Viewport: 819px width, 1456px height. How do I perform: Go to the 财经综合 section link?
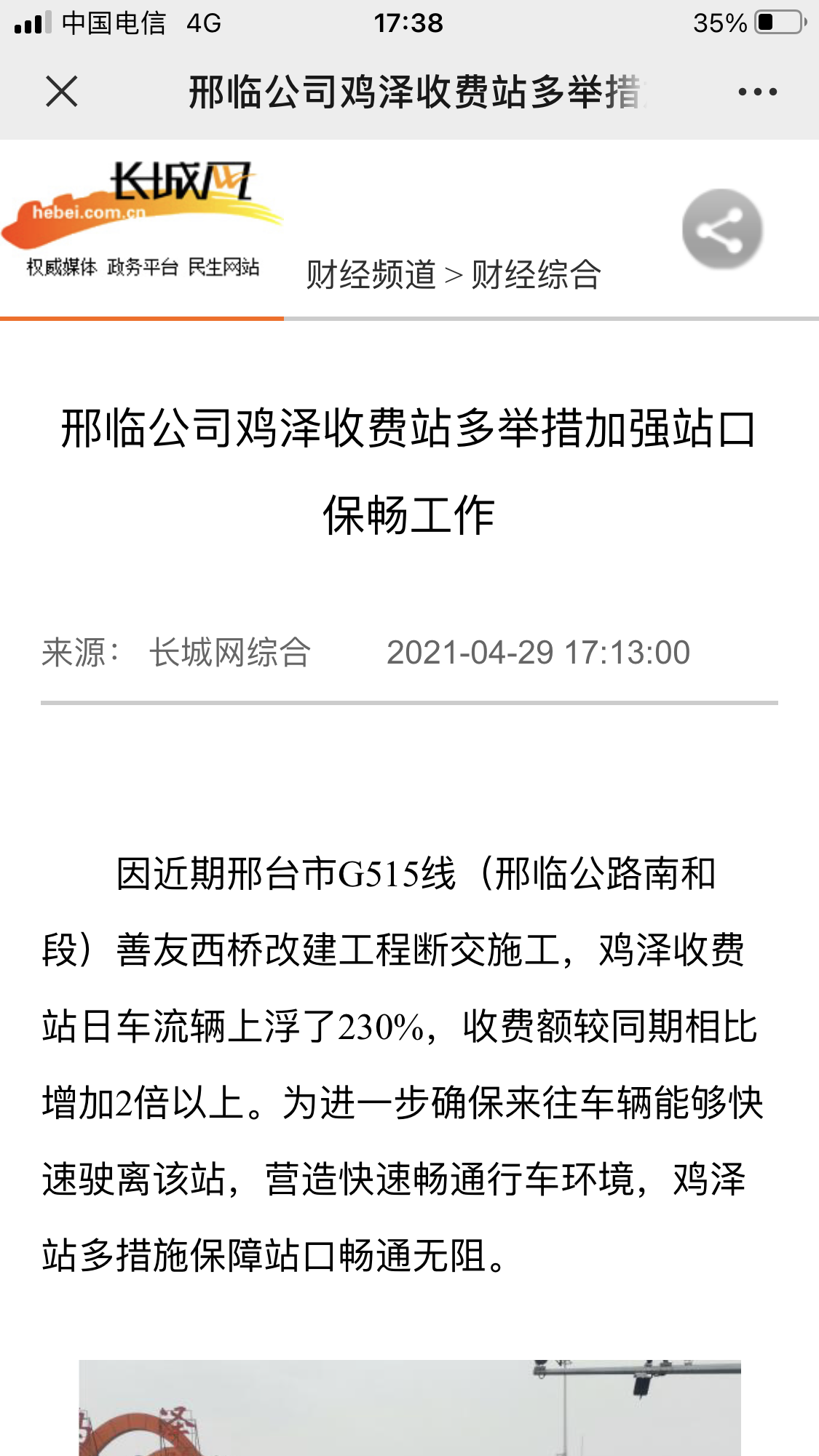click(x=536, y=275)
